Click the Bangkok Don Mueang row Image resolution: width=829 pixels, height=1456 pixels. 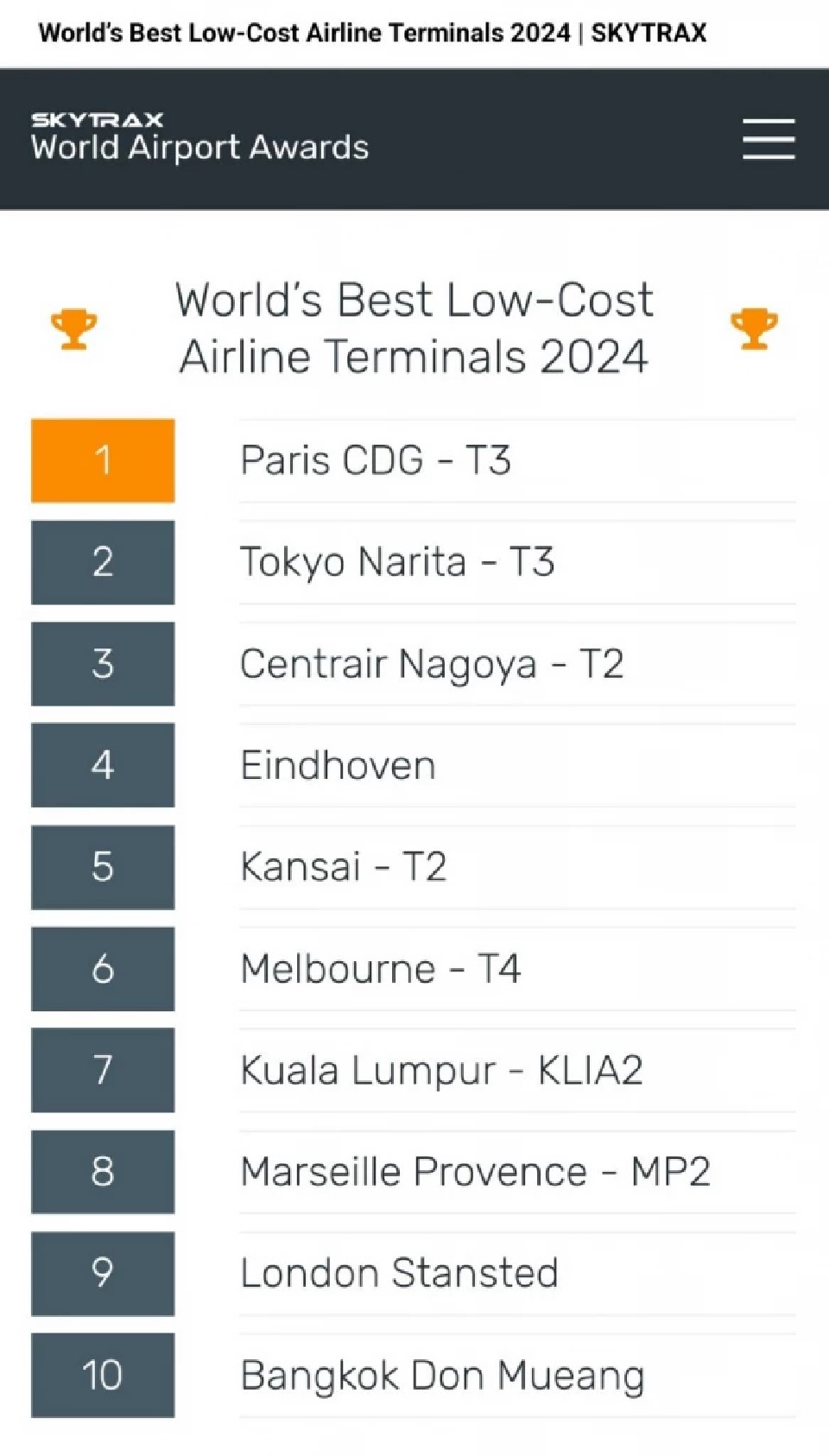coord(442,1375)
